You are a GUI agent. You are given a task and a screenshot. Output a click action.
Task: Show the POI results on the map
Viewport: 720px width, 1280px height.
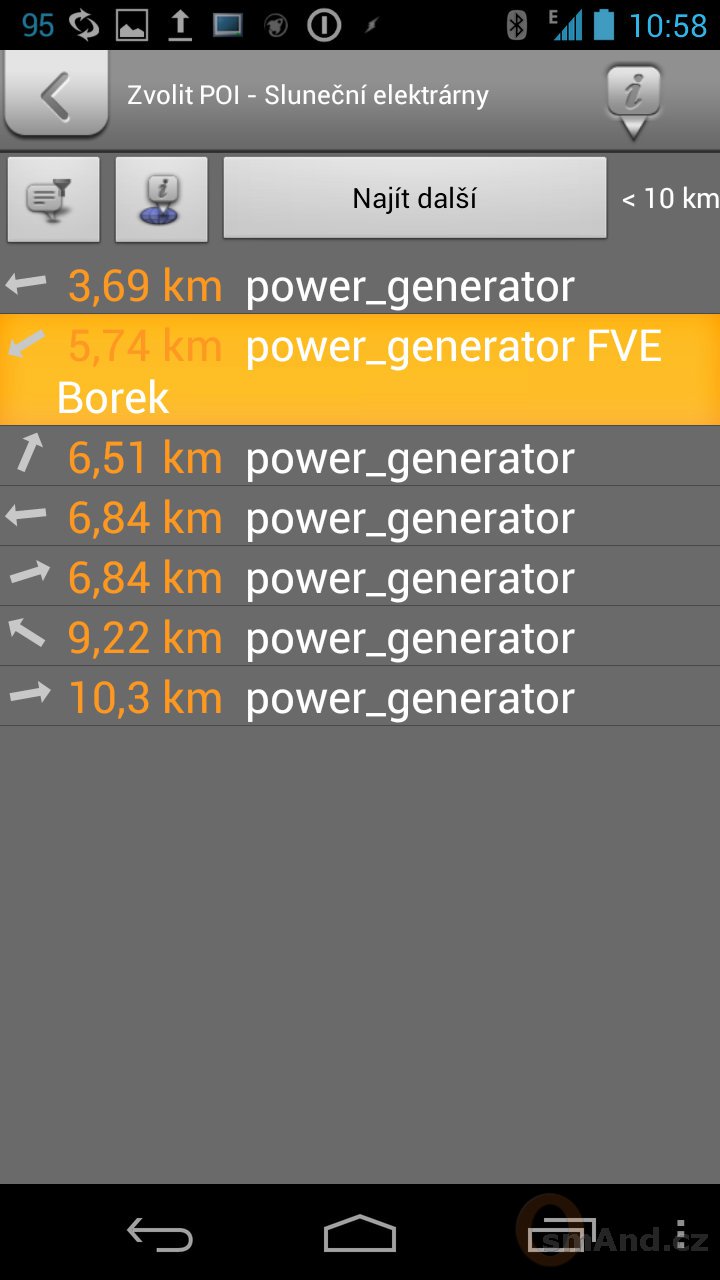[161, 198]
